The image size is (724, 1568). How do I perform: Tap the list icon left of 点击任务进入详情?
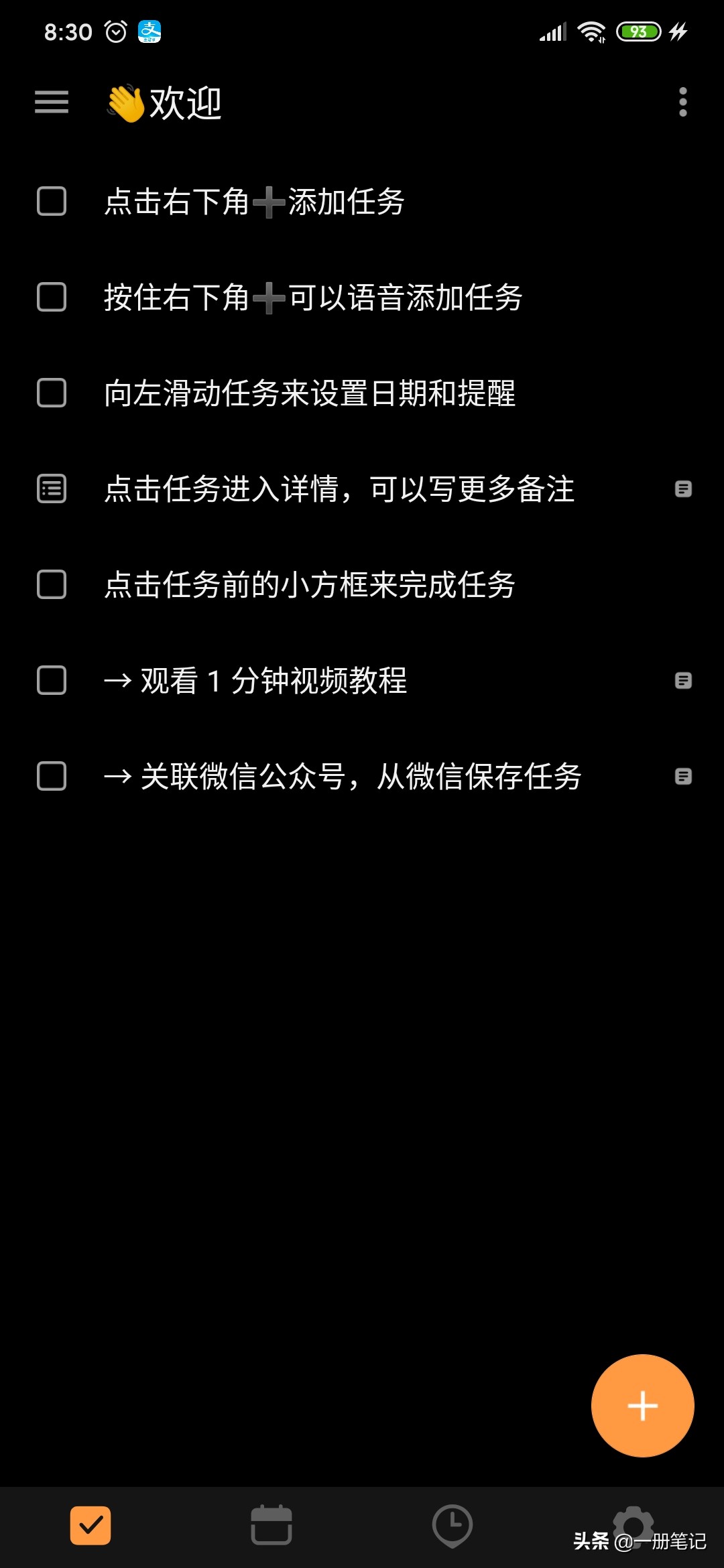click(52, 489)
